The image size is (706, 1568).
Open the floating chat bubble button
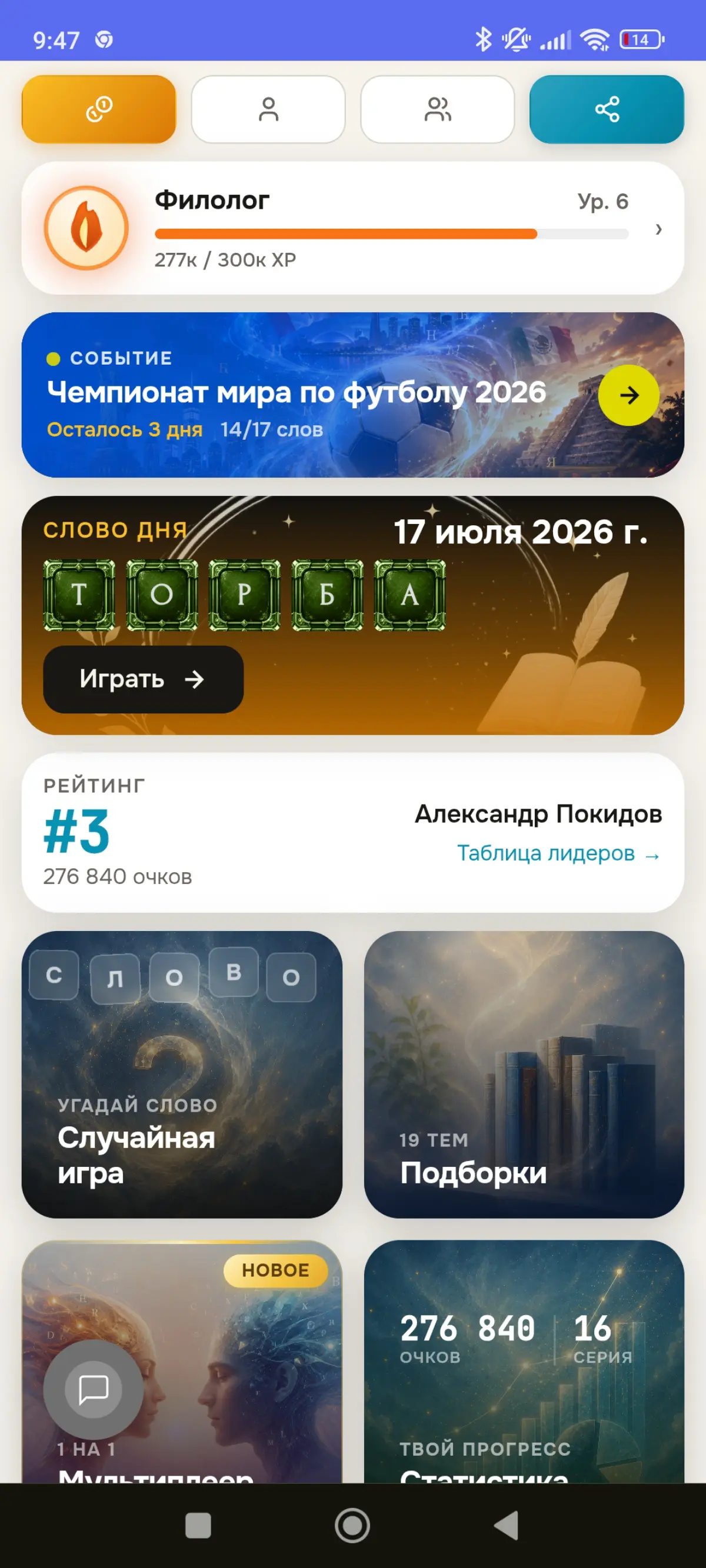pyautogui.click(x=93, y=1390)
